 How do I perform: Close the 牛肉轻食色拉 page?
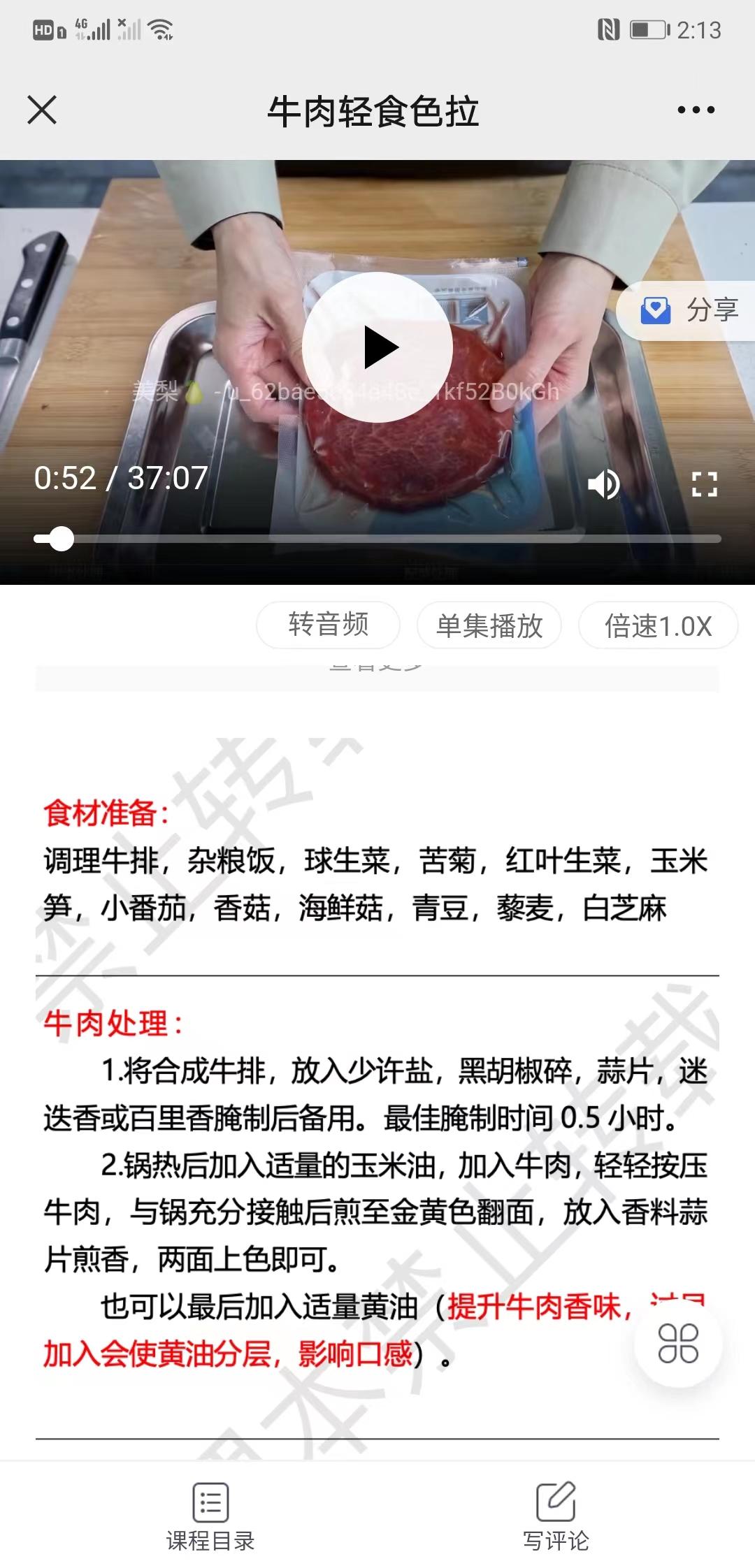pyautogui.click(x=42, y=110)
